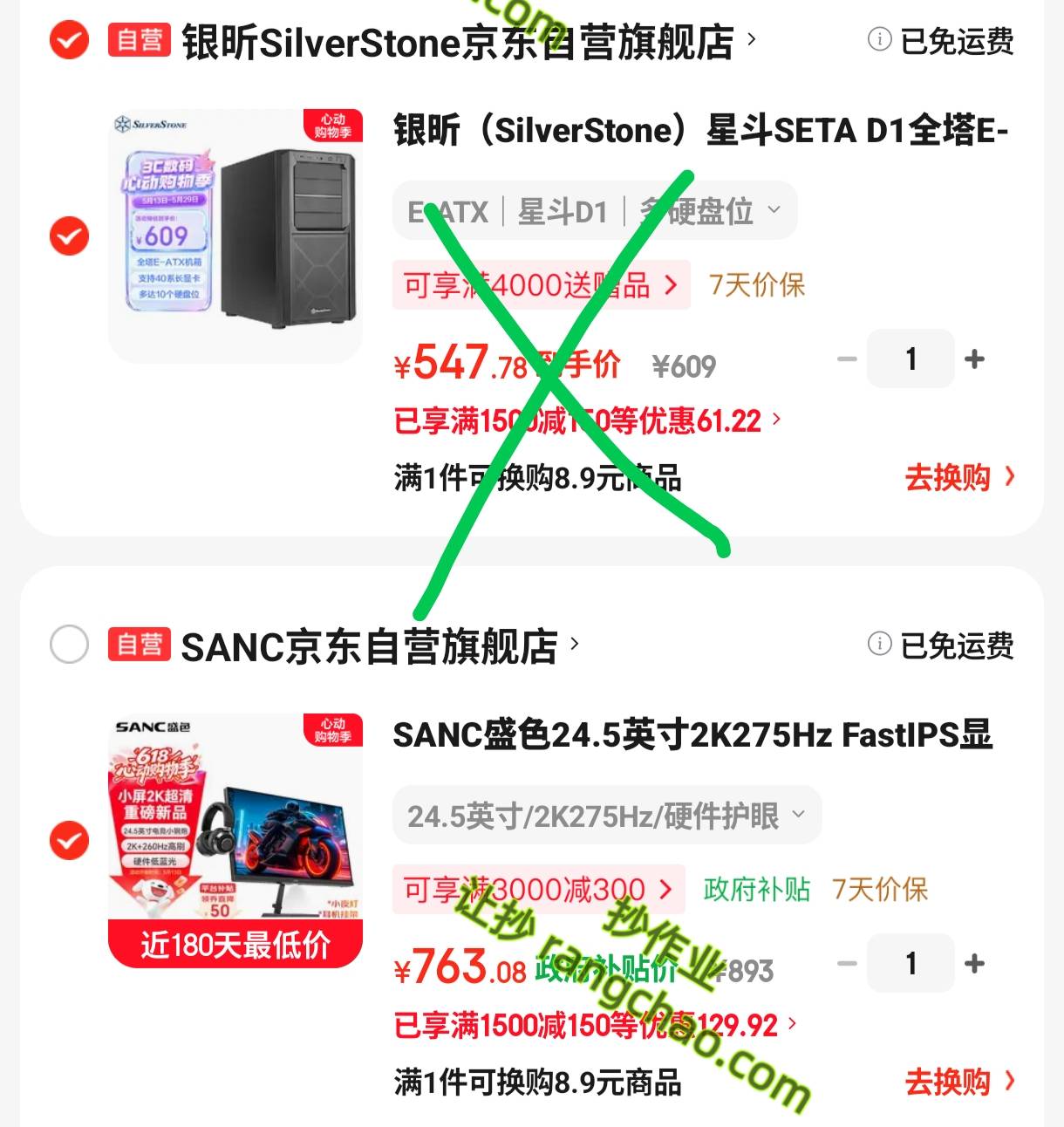Open 已免运费 info for SANC store

tap(940, 645)
